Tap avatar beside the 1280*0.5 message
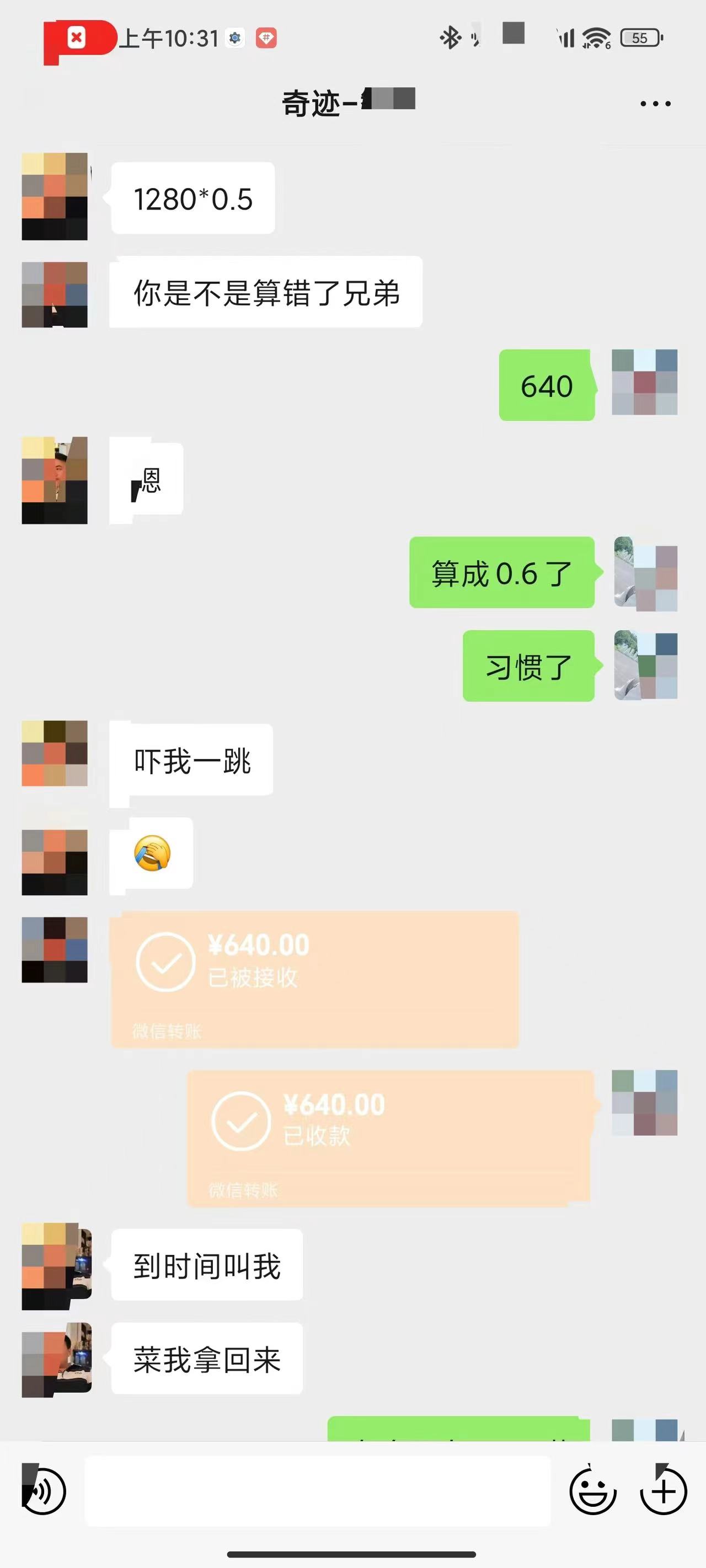The image size is (706, 1568). (x=55, y=197)
